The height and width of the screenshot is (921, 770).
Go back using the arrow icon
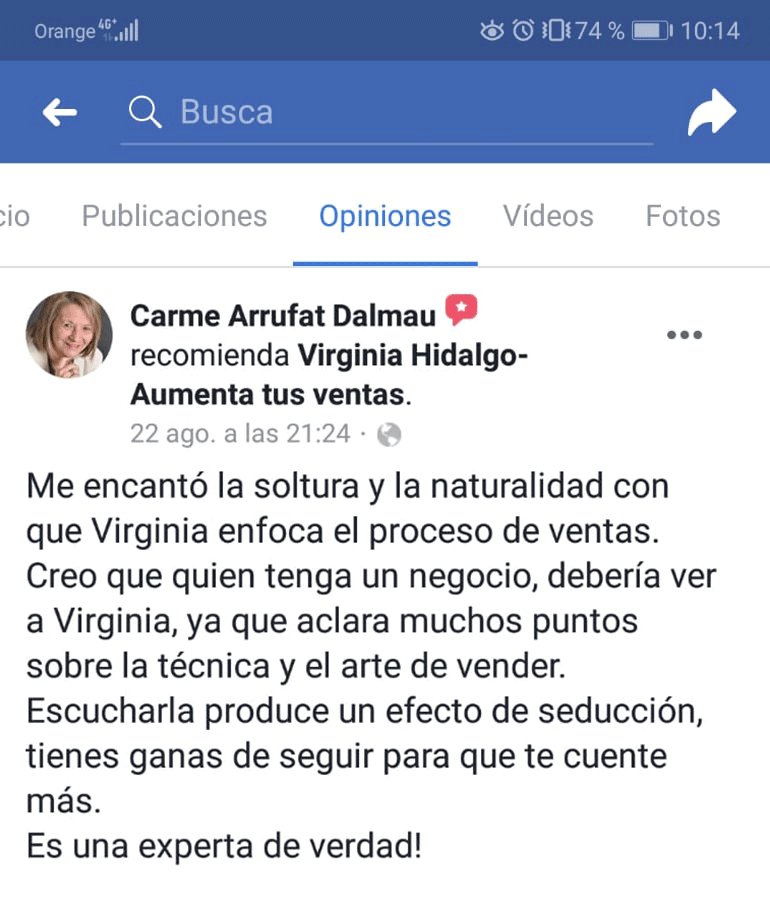60,112
